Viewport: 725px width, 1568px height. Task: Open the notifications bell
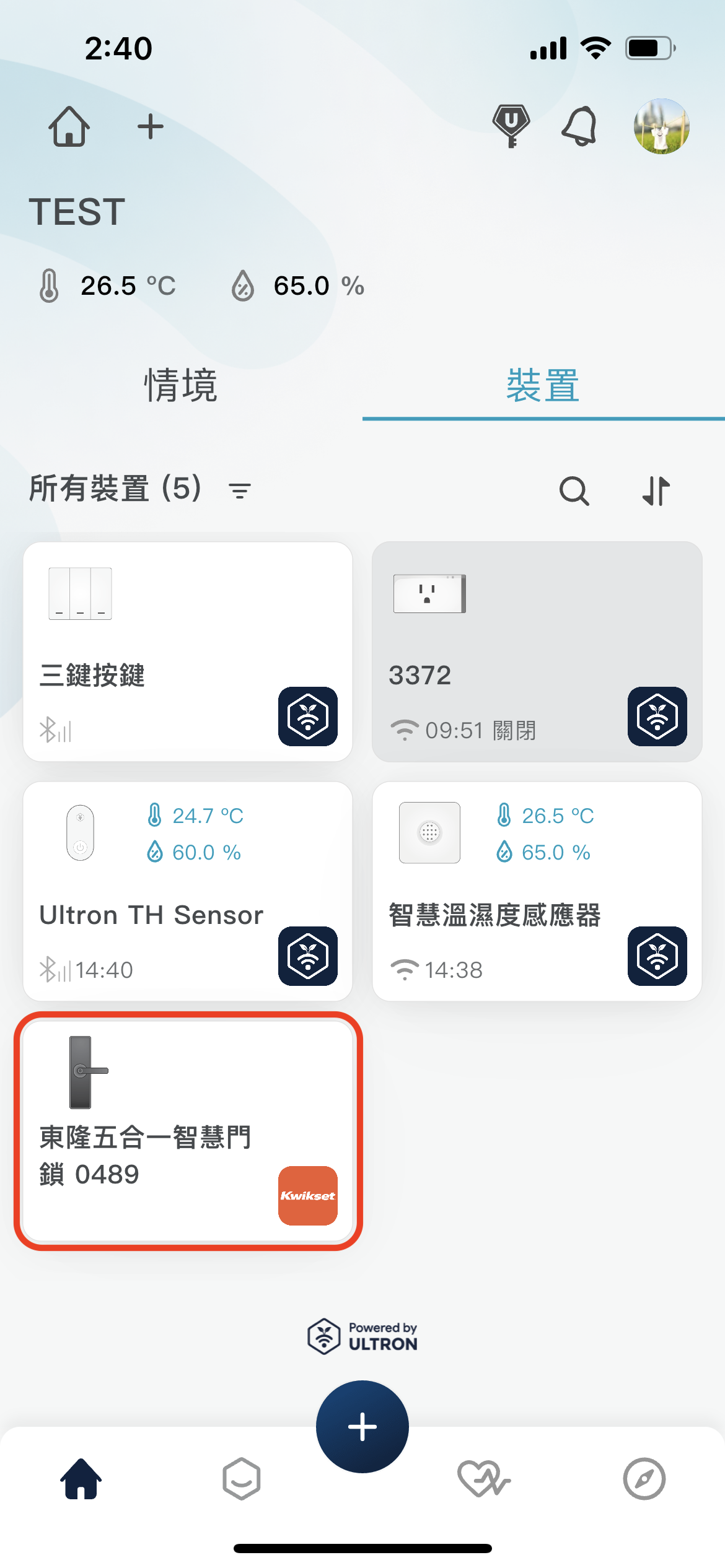pos(579,126)
